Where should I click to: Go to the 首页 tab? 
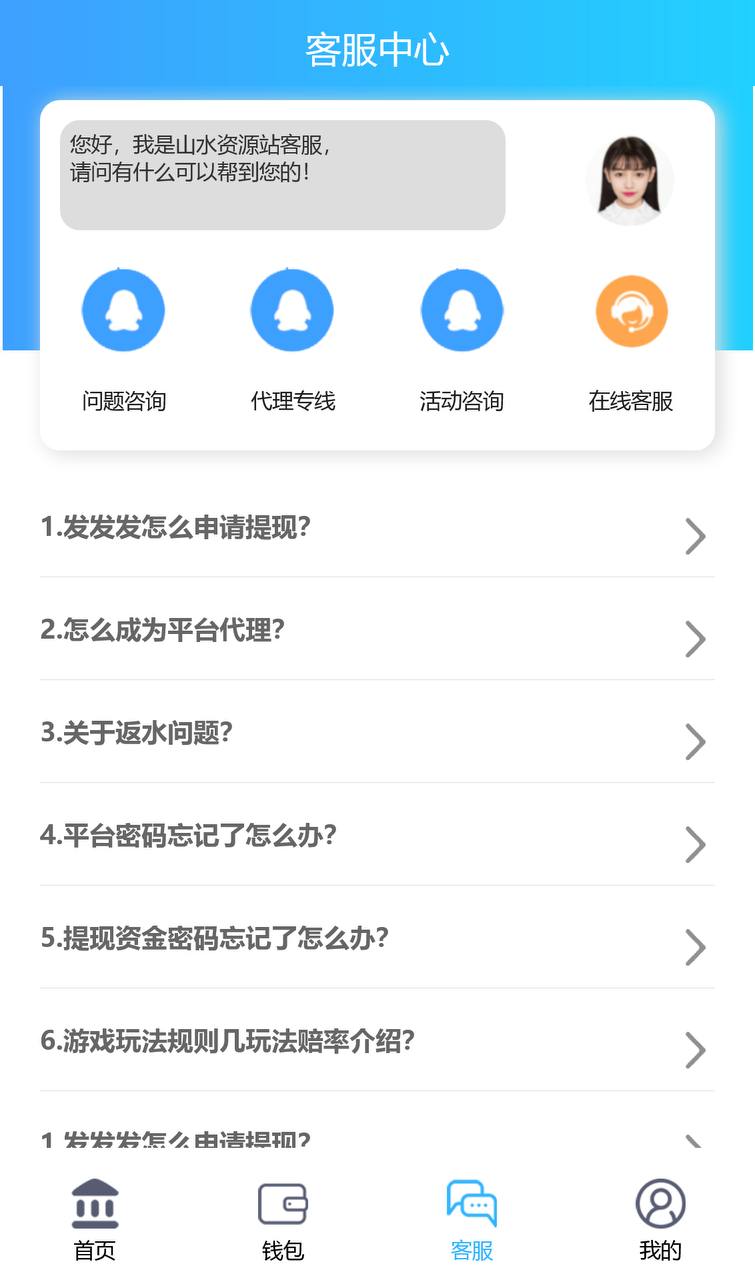95,1220
